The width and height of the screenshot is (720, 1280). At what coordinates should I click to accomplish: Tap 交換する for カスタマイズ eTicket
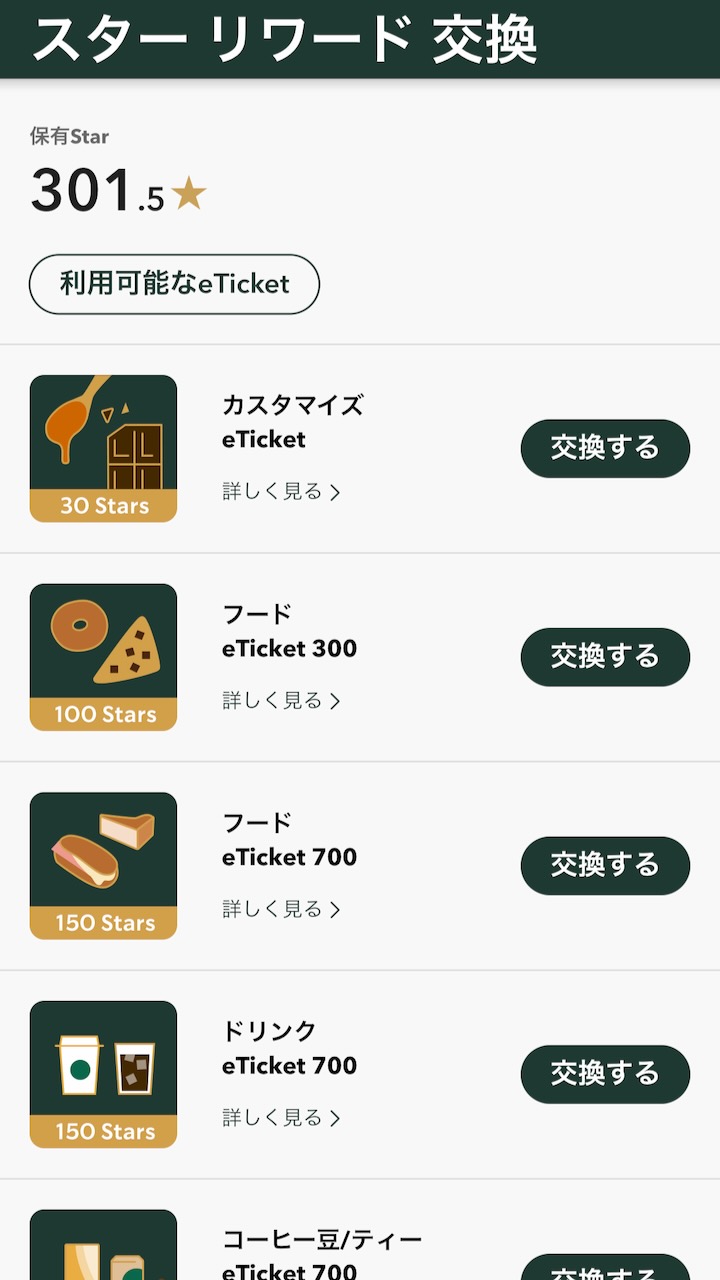click(x=605, y=448)
